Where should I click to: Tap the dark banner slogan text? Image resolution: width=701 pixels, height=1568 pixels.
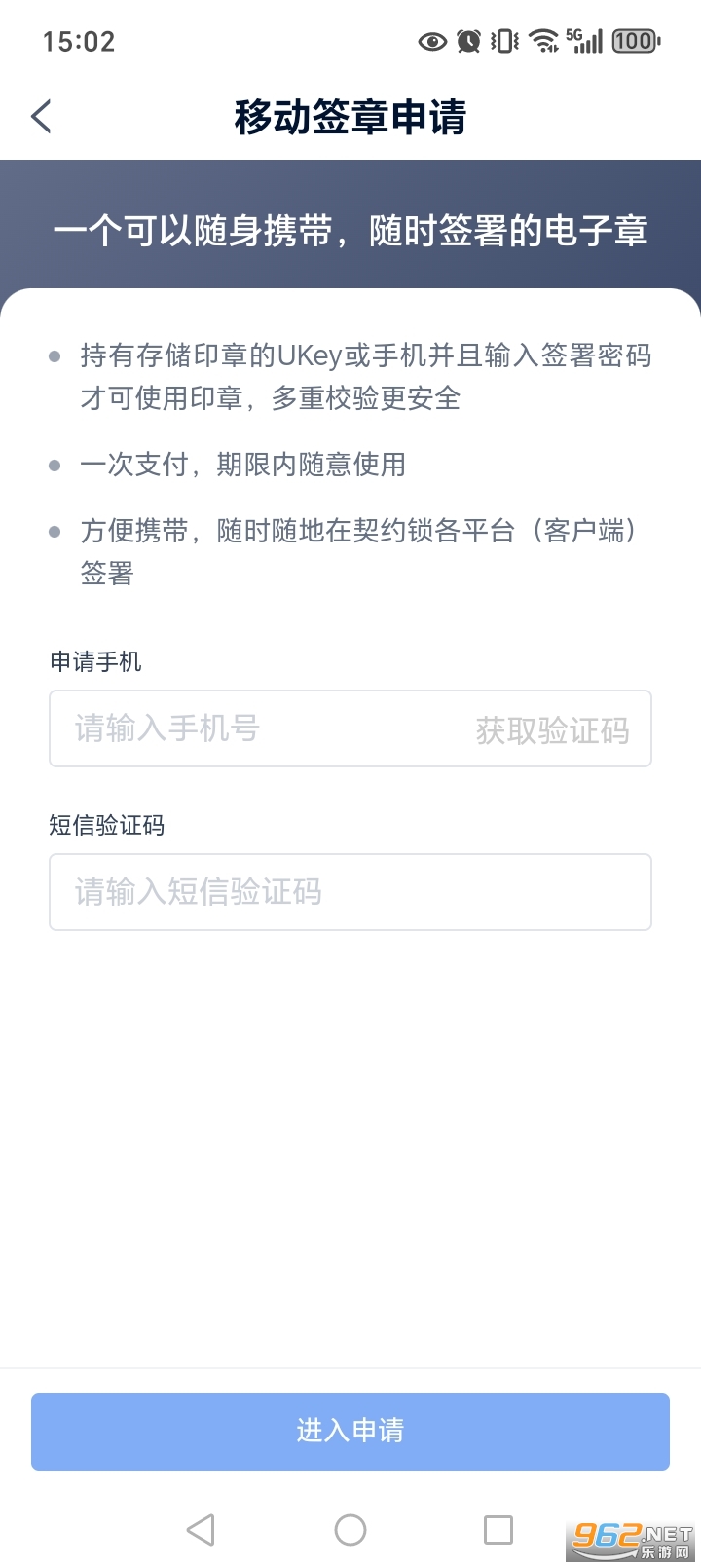click(x=350, y=230)
